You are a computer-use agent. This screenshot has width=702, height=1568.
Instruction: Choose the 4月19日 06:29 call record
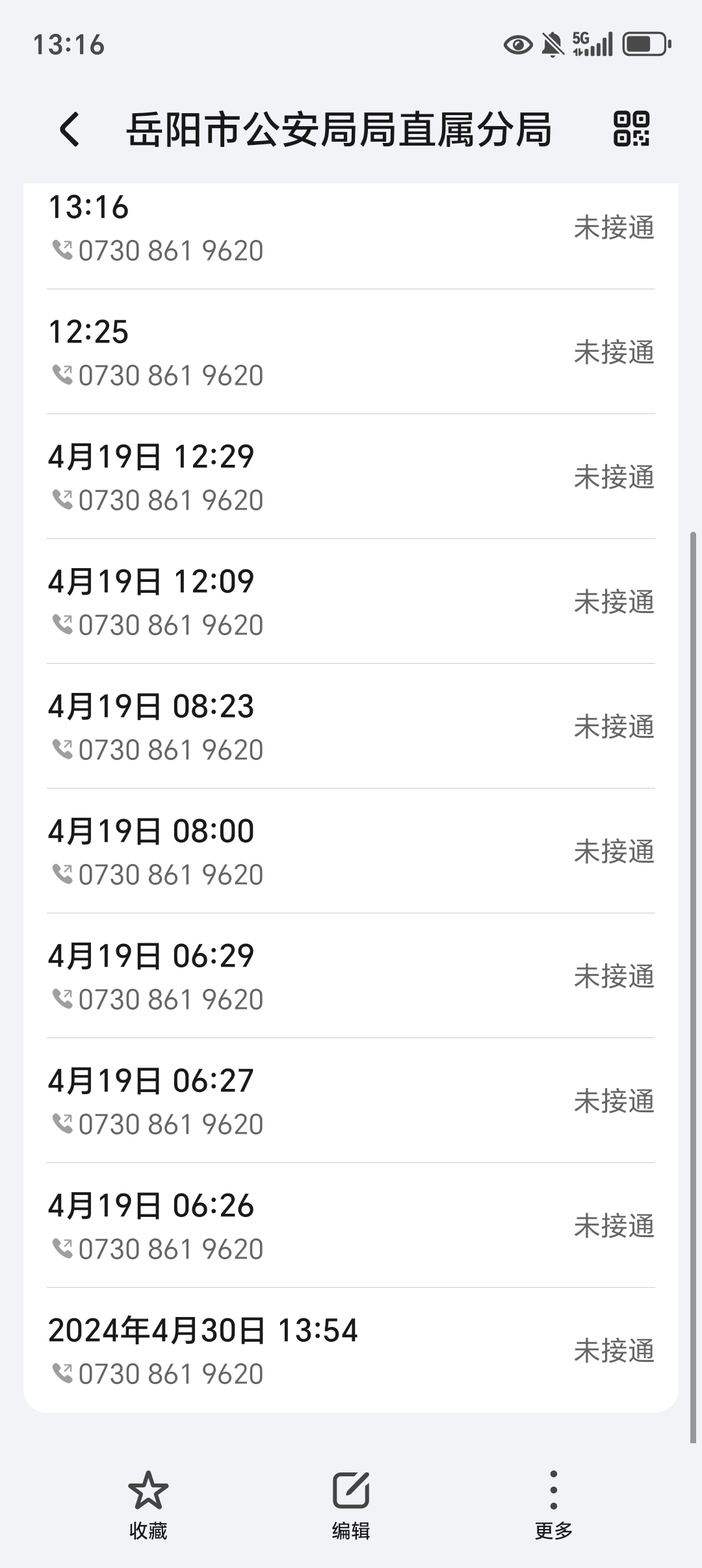(x=351, y=976)
